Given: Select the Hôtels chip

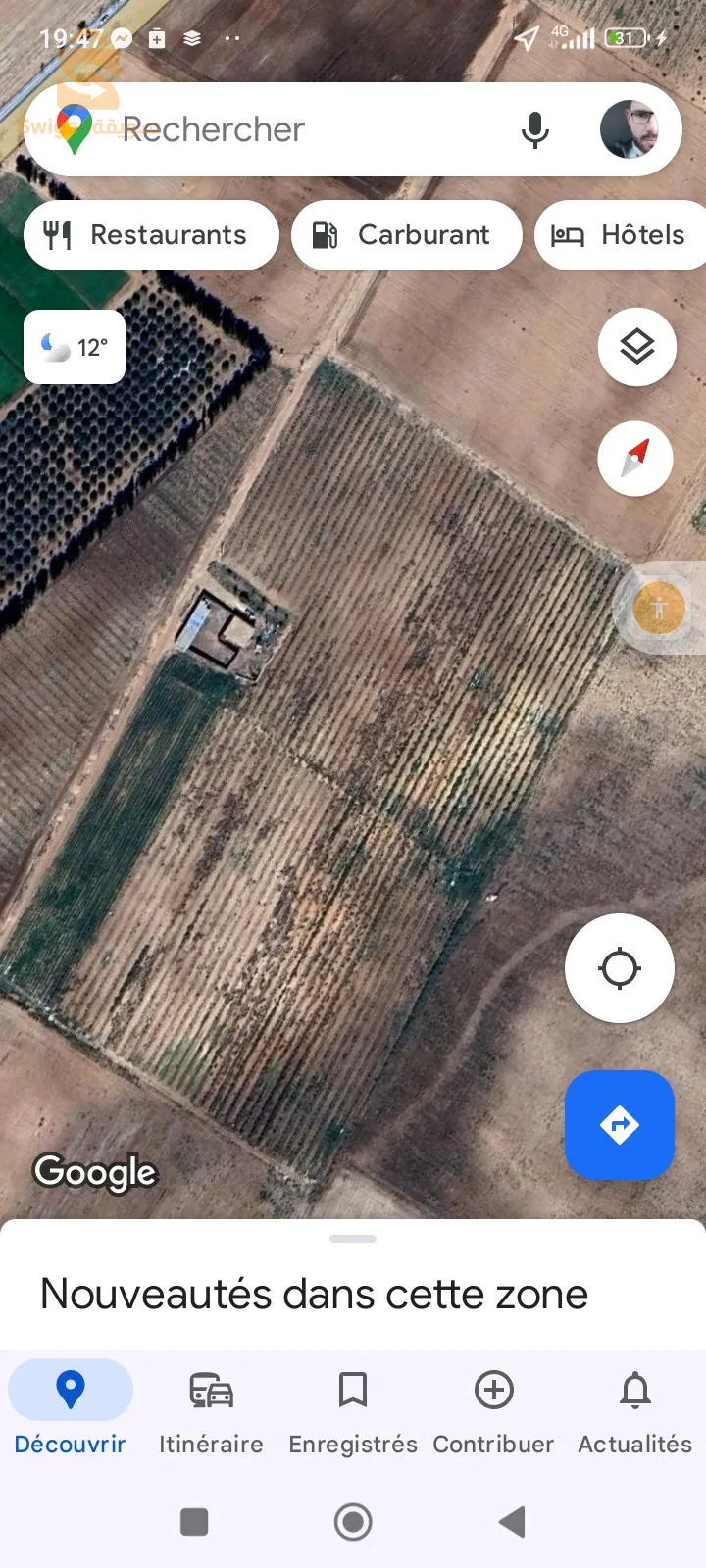Looking at the screenshot, I should click(622, 235).
